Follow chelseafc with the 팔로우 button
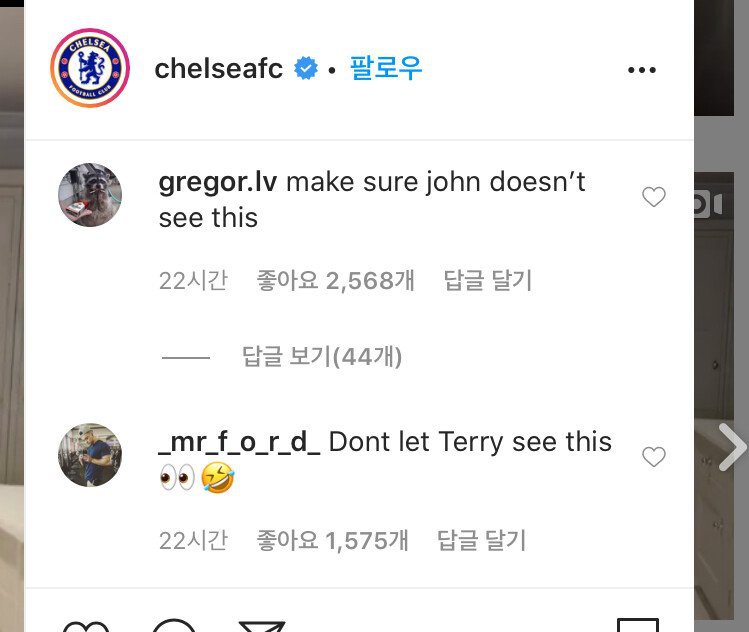This screenshot has width=749, height=632. 385,68
